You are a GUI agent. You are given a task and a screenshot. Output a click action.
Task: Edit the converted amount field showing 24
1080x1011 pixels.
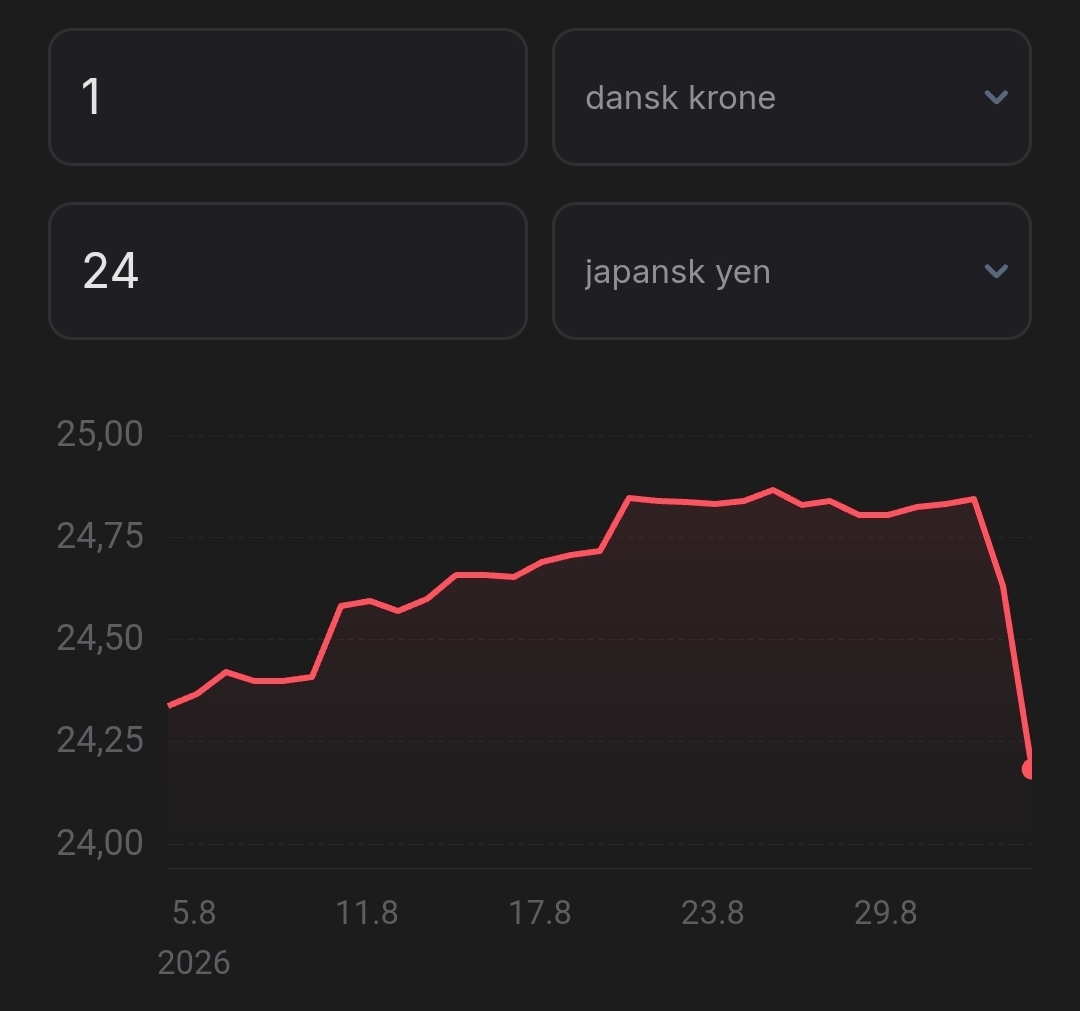[288, 271]
